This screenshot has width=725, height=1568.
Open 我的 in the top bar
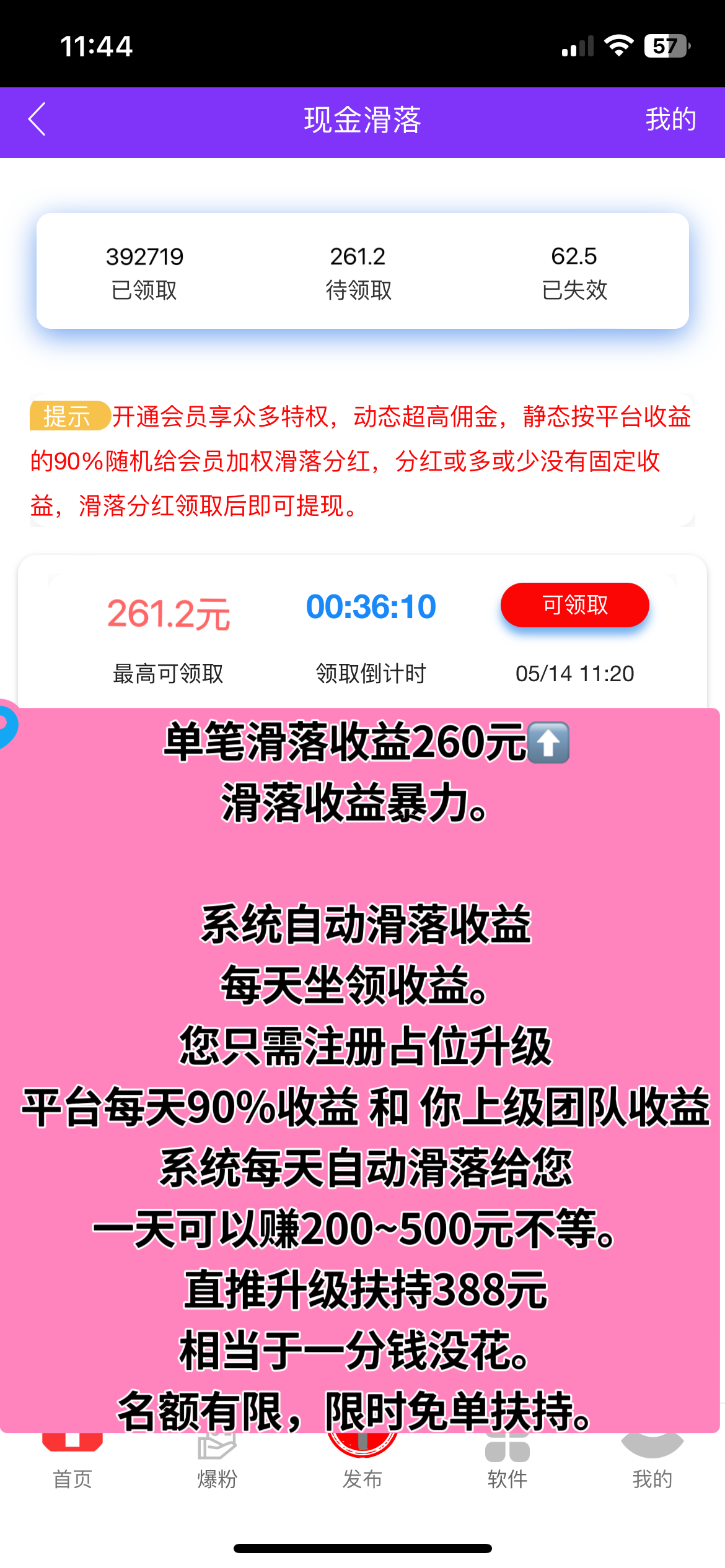tap(670, 120)
